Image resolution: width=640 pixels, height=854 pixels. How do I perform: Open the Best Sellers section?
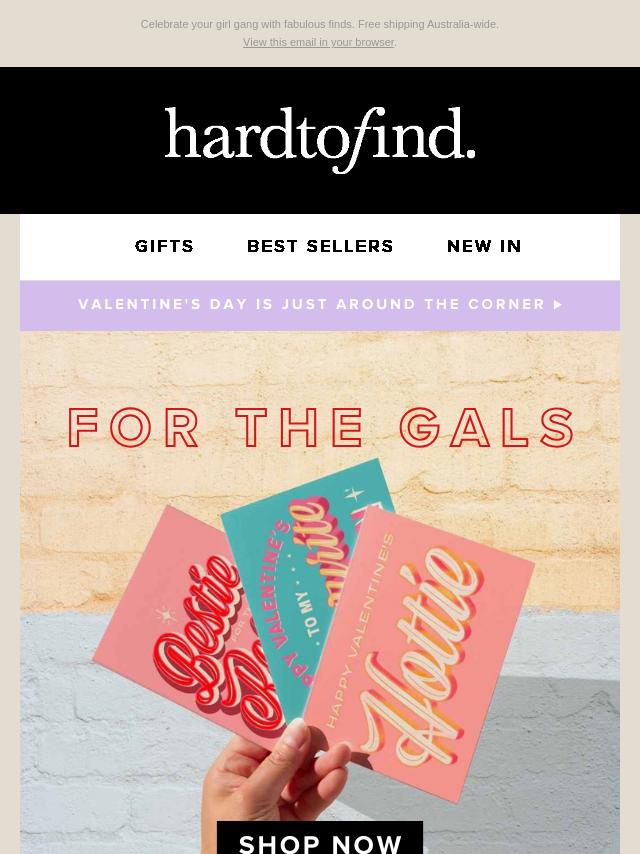click(x=320, y=246)
